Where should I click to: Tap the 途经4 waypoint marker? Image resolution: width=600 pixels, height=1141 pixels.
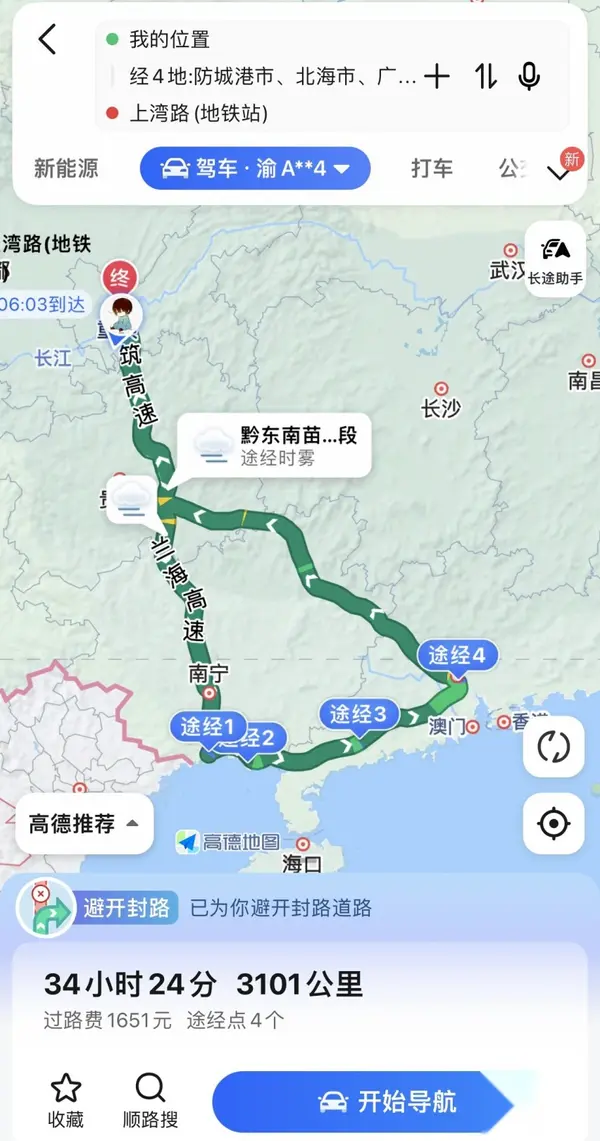457,656
